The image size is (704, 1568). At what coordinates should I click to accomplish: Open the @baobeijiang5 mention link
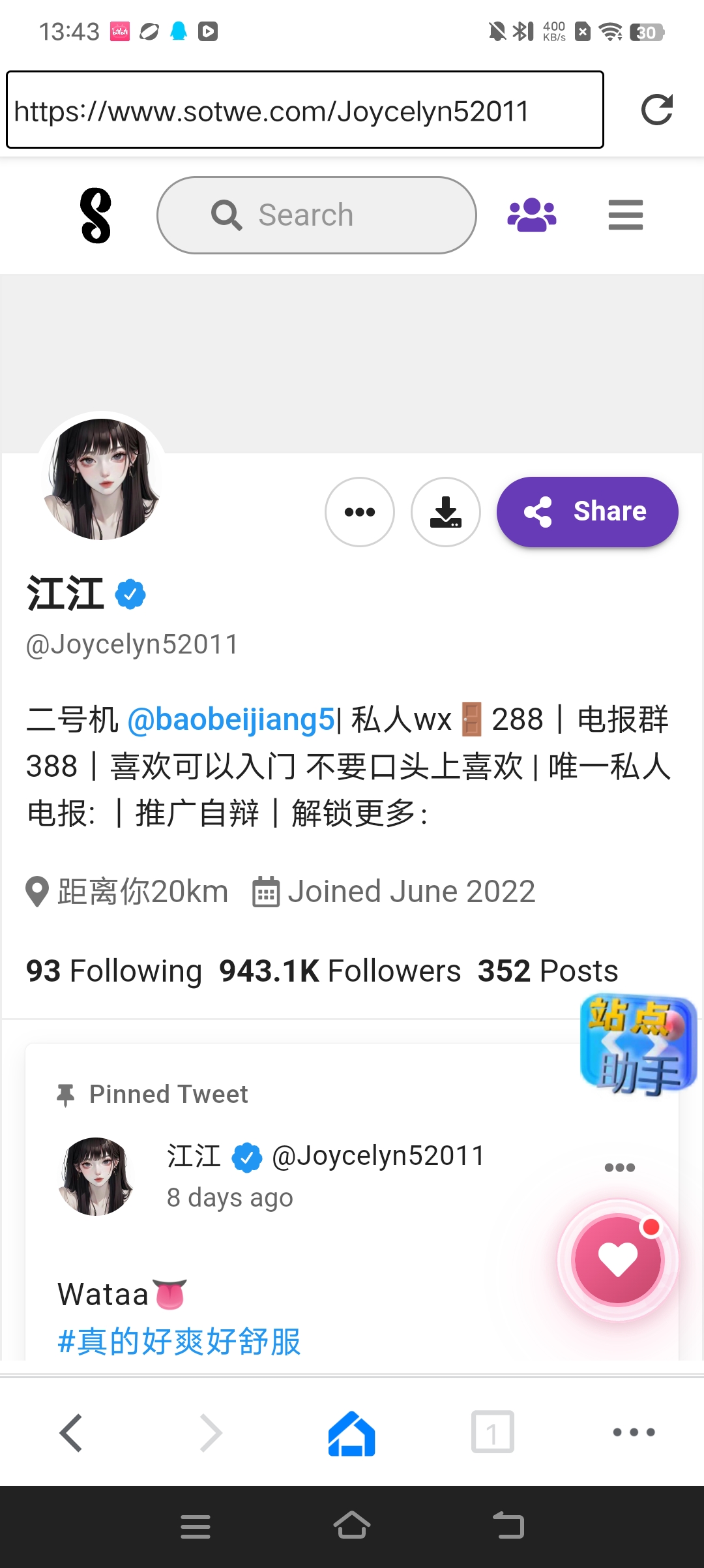tap(231, 720)
